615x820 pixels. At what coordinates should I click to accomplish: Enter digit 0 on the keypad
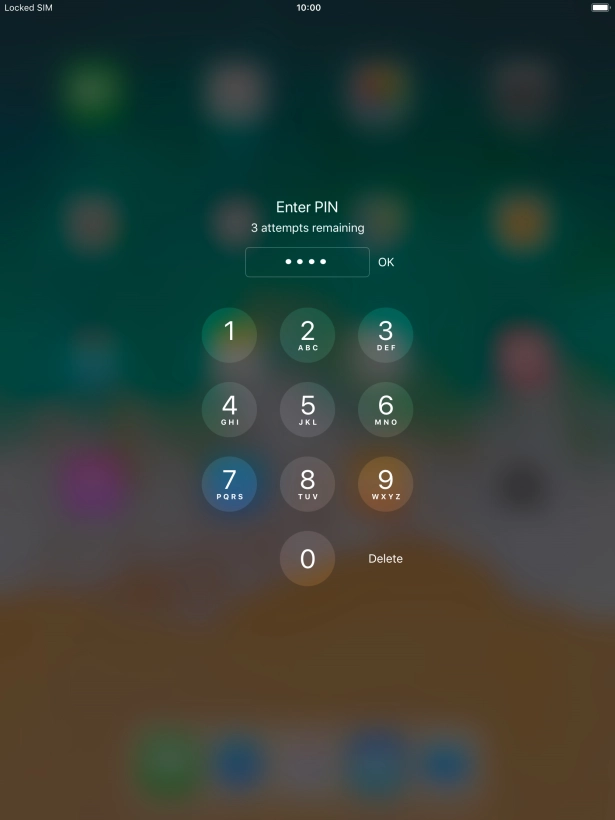pyautogui.click(x=307, y=558)
